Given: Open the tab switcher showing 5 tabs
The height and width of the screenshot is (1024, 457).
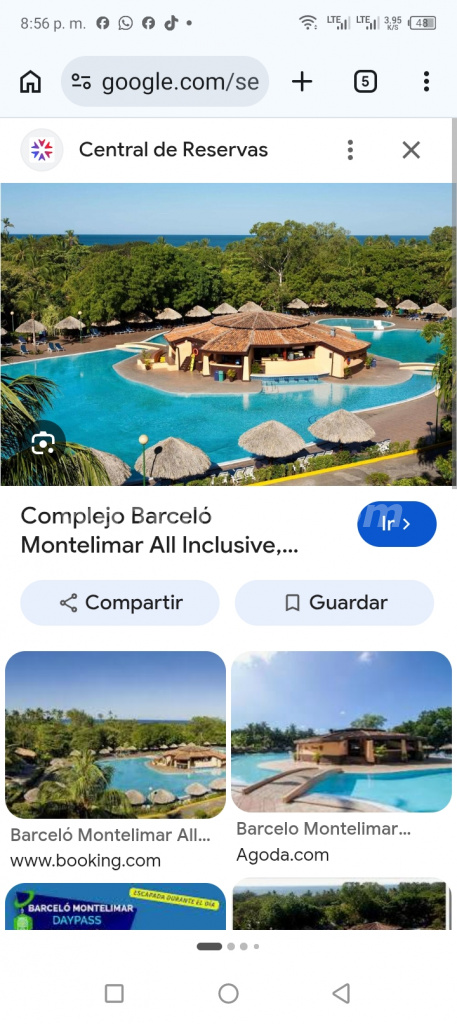Looking at the screenshot, I should [x=365, y=82].
